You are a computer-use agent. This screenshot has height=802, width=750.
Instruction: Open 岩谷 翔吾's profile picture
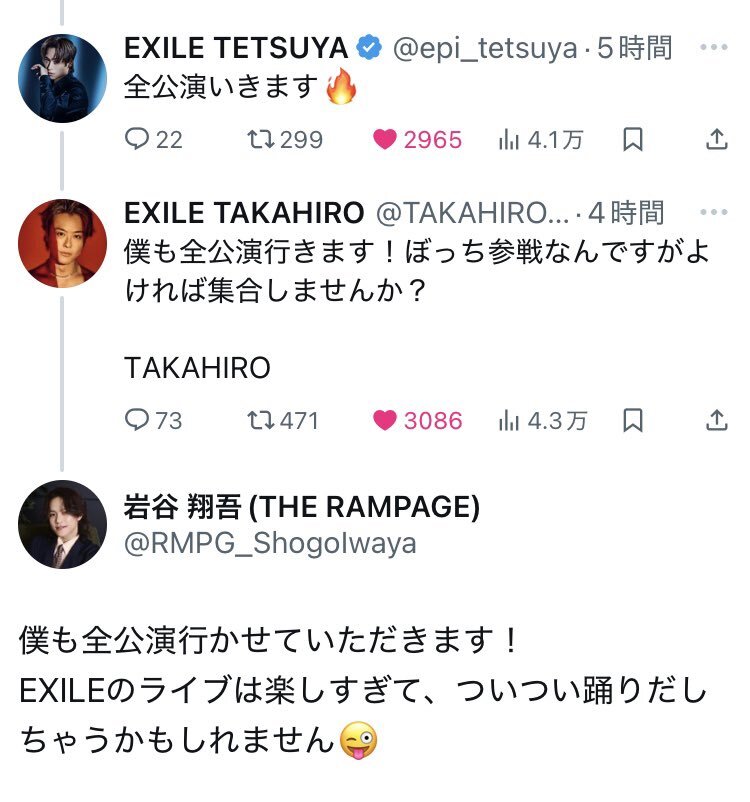63,524
